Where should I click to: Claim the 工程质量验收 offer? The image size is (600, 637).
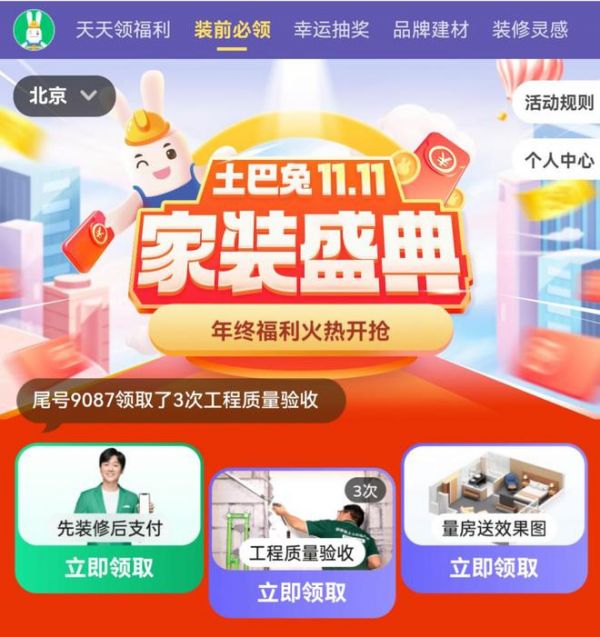[x=301, y=591]
